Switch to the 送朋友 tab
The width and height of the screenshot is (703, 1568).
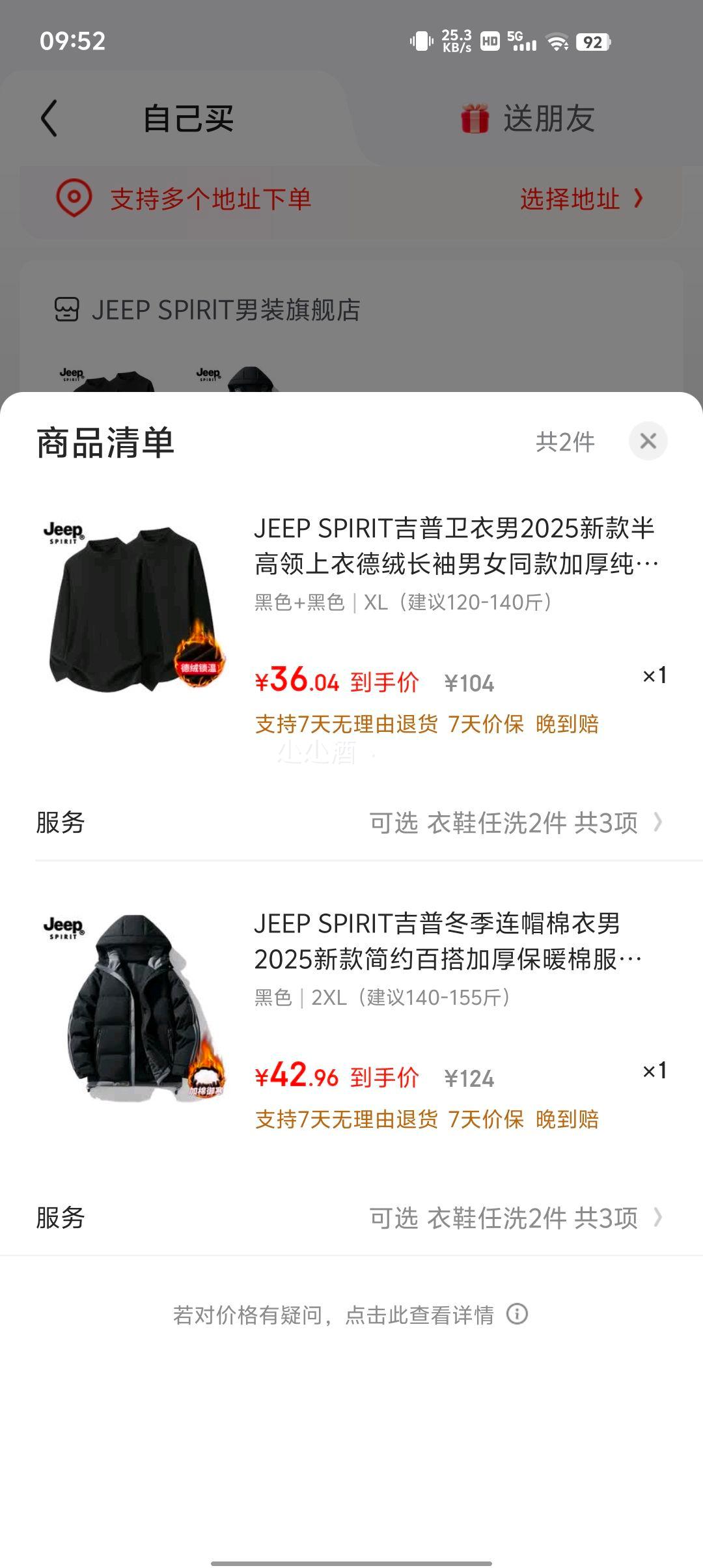tap(529, 119)
